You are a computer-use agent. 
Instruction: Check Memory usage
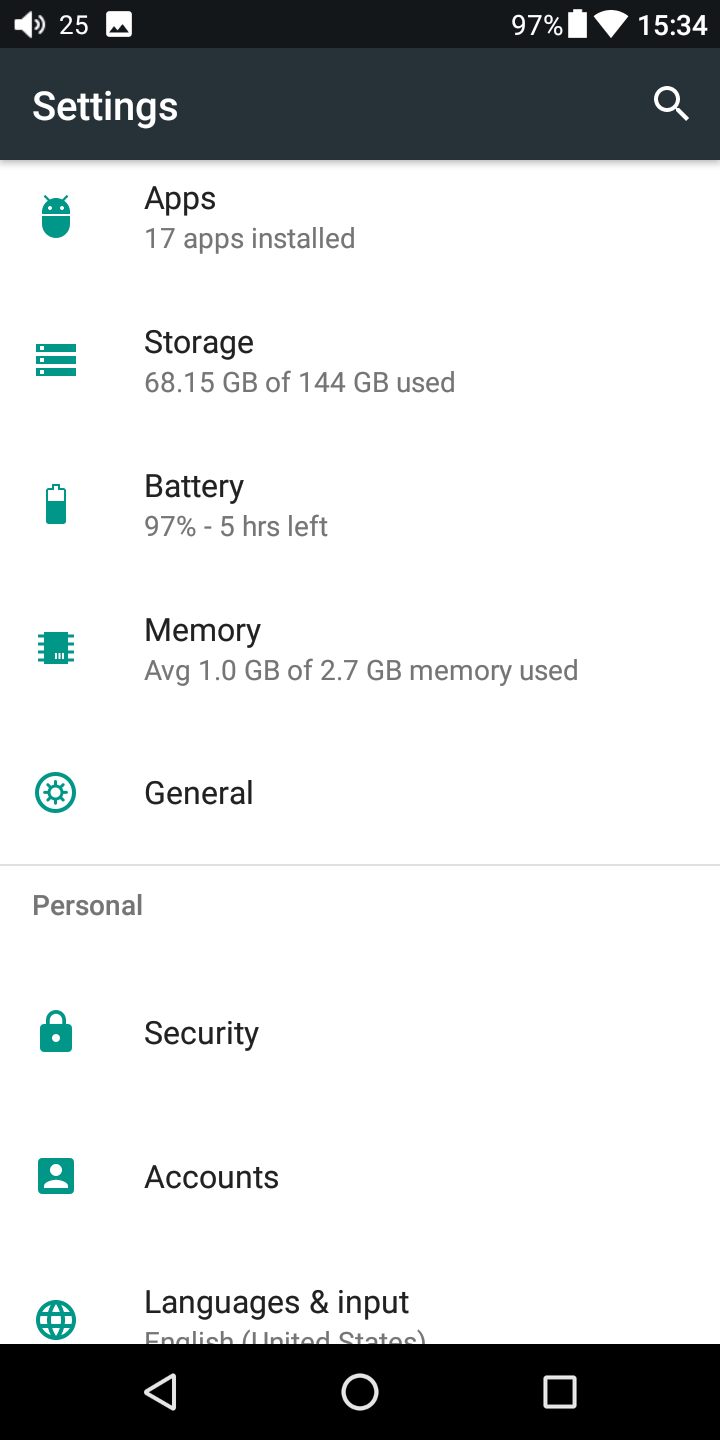coord(360,650)
